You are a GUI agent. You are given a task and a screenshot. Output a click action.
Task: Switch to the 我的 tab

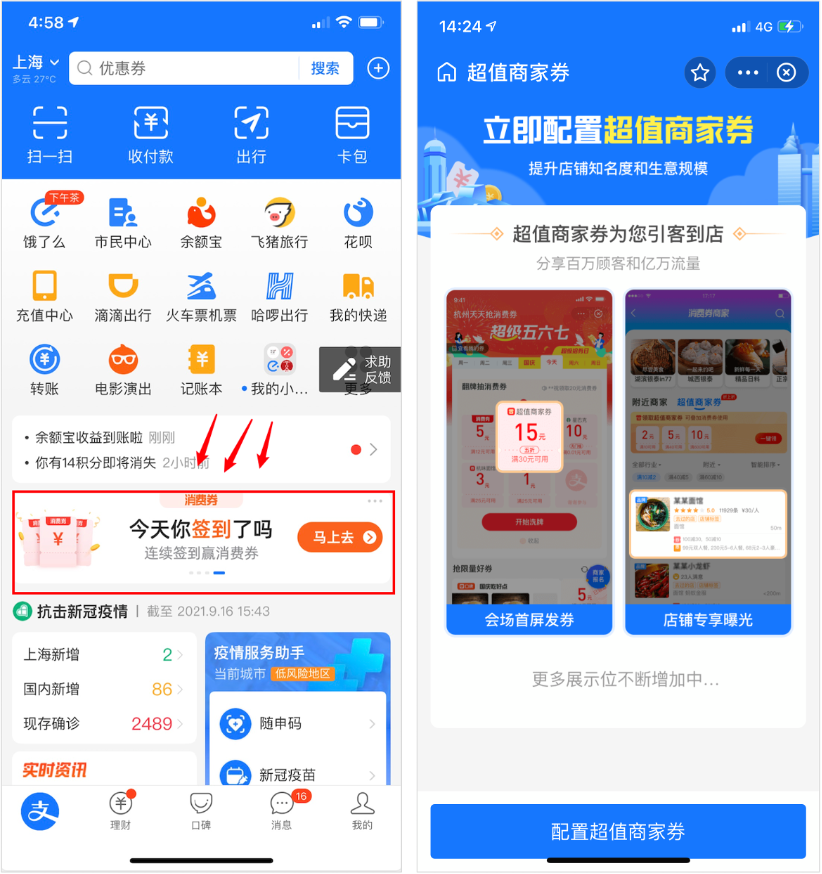(362, 810)
